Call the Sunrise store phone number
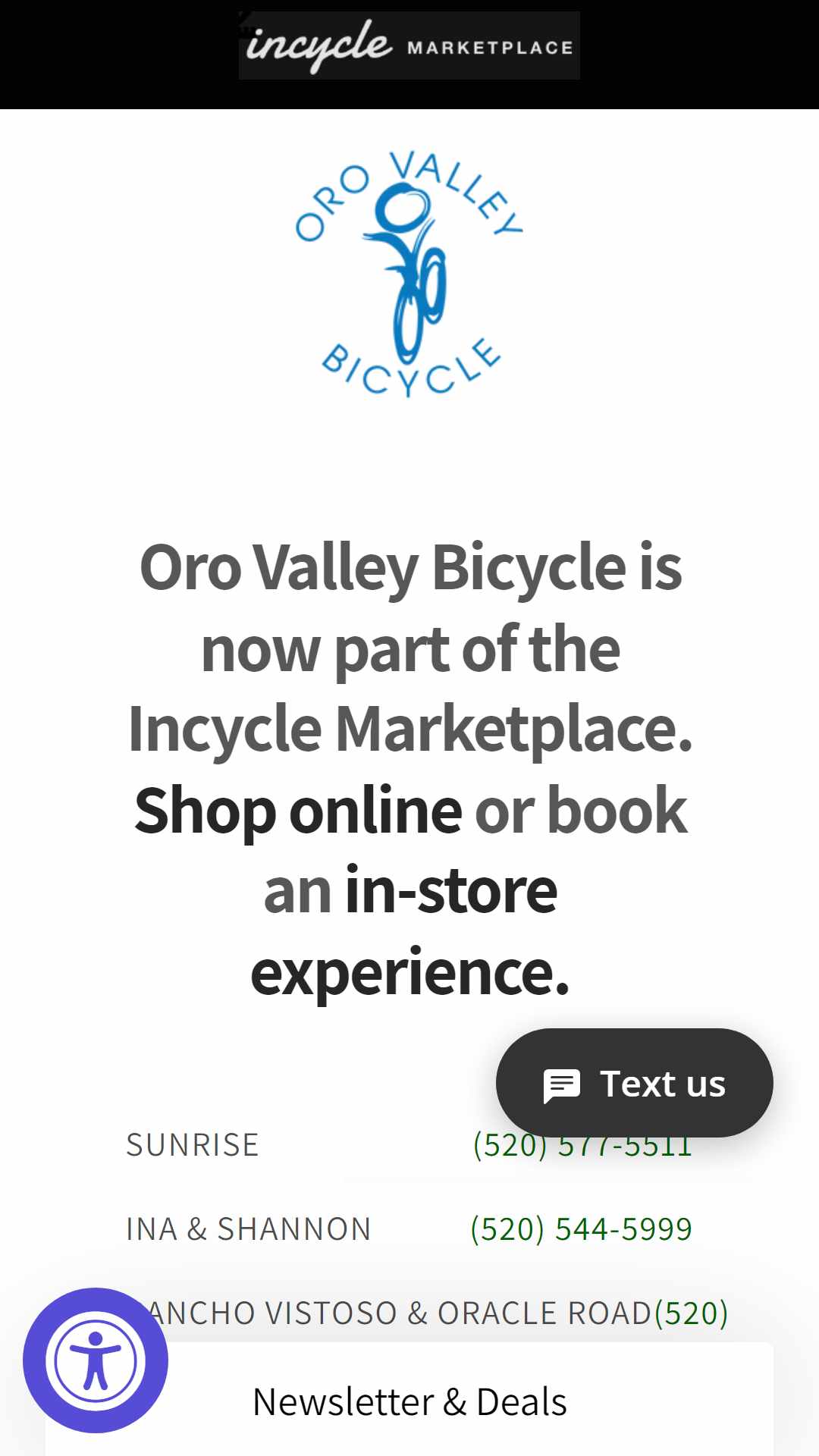The width and height of the screenshot is (819, 1456). pos(582,1145)
